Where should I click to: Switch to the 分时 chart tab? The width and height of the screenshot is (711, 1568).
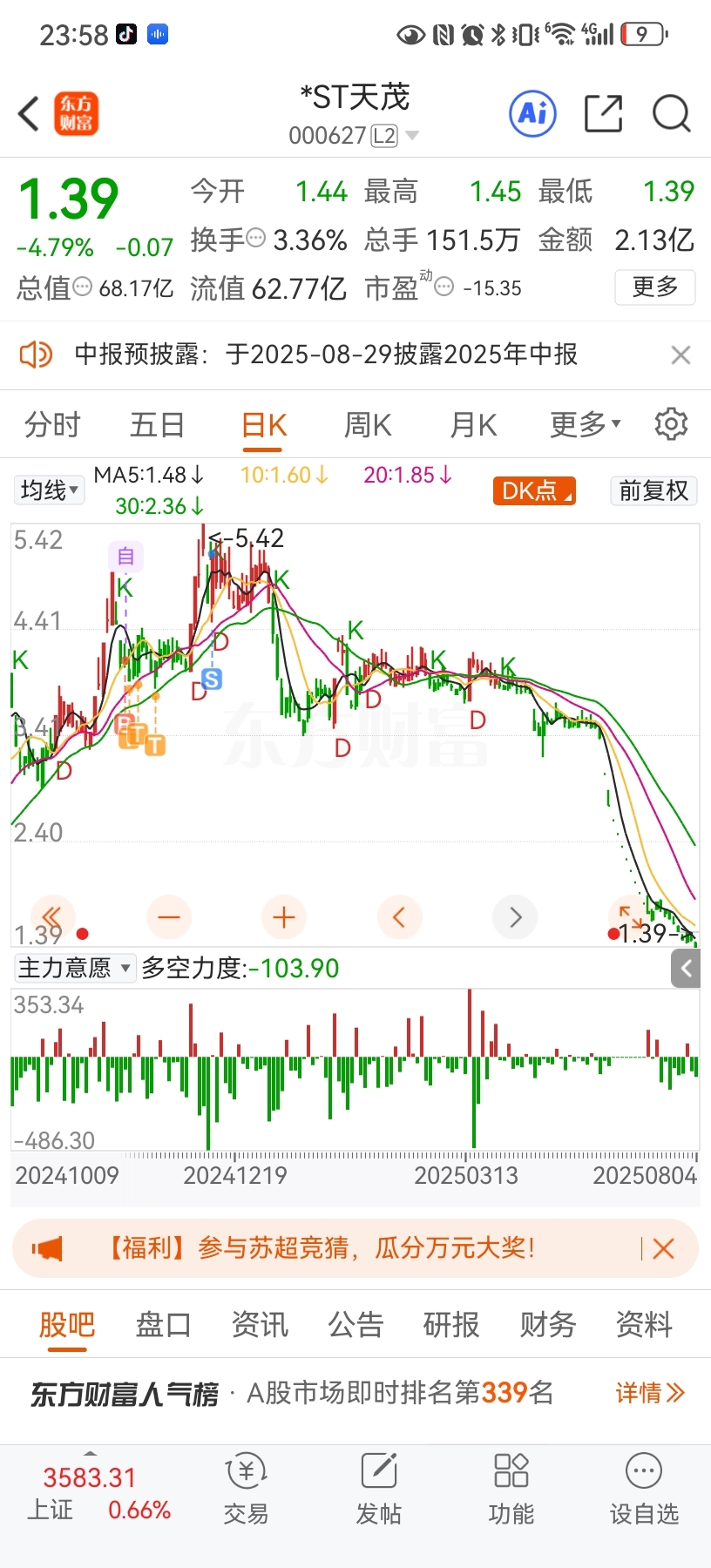click(x=52, y=425)
